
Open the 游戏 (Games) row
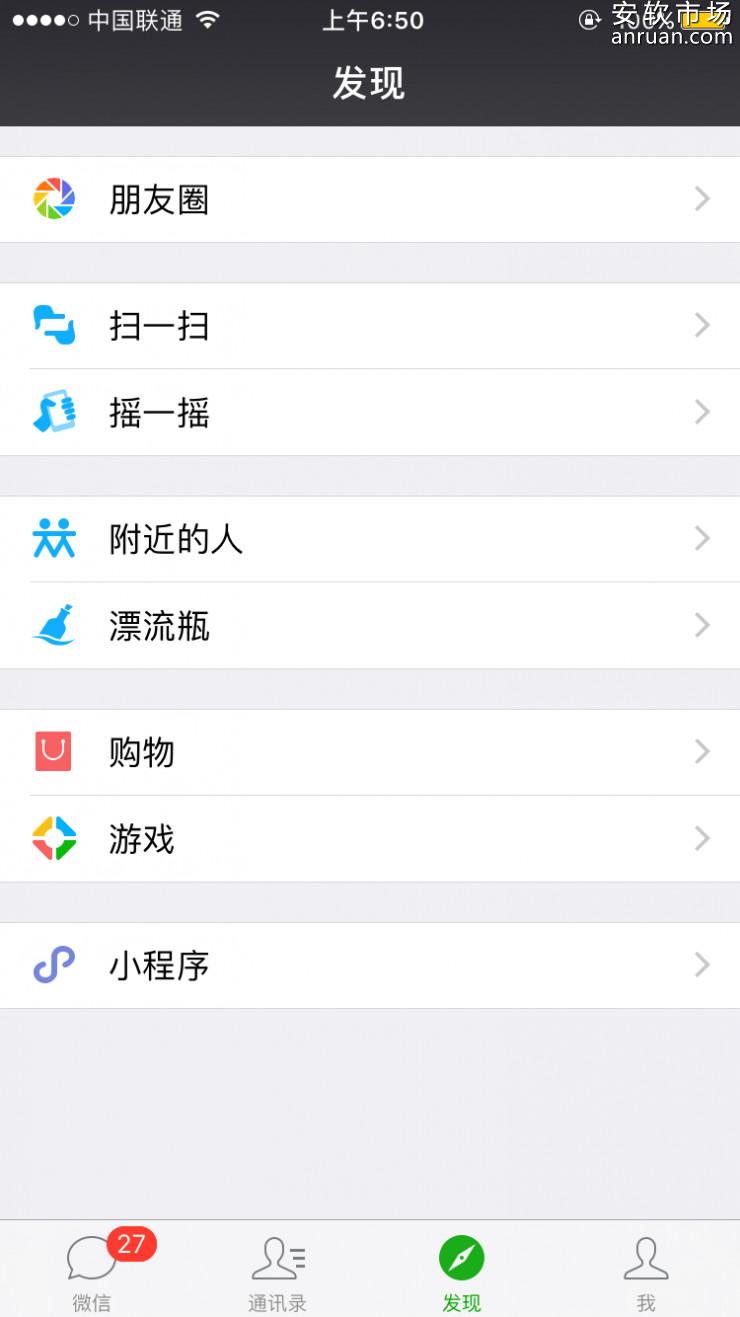coord(370,839)
